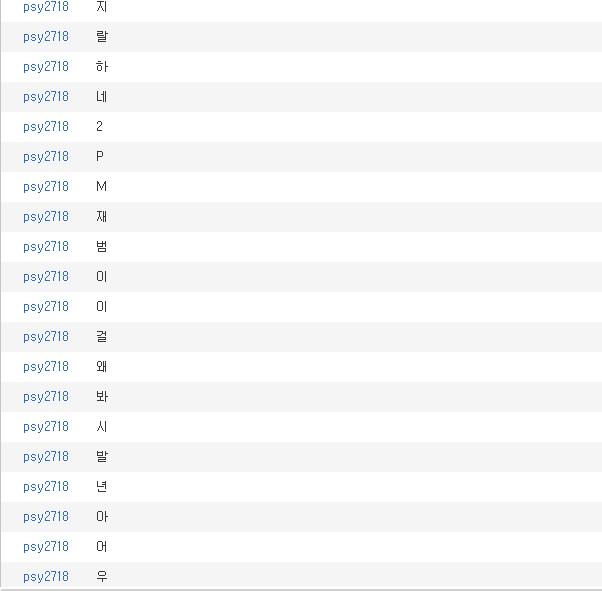Image resolution: width=602 pixels, height=591 pixels.
Task: Open psy2718 username link beside comment "P"
Action: (46, 157)
